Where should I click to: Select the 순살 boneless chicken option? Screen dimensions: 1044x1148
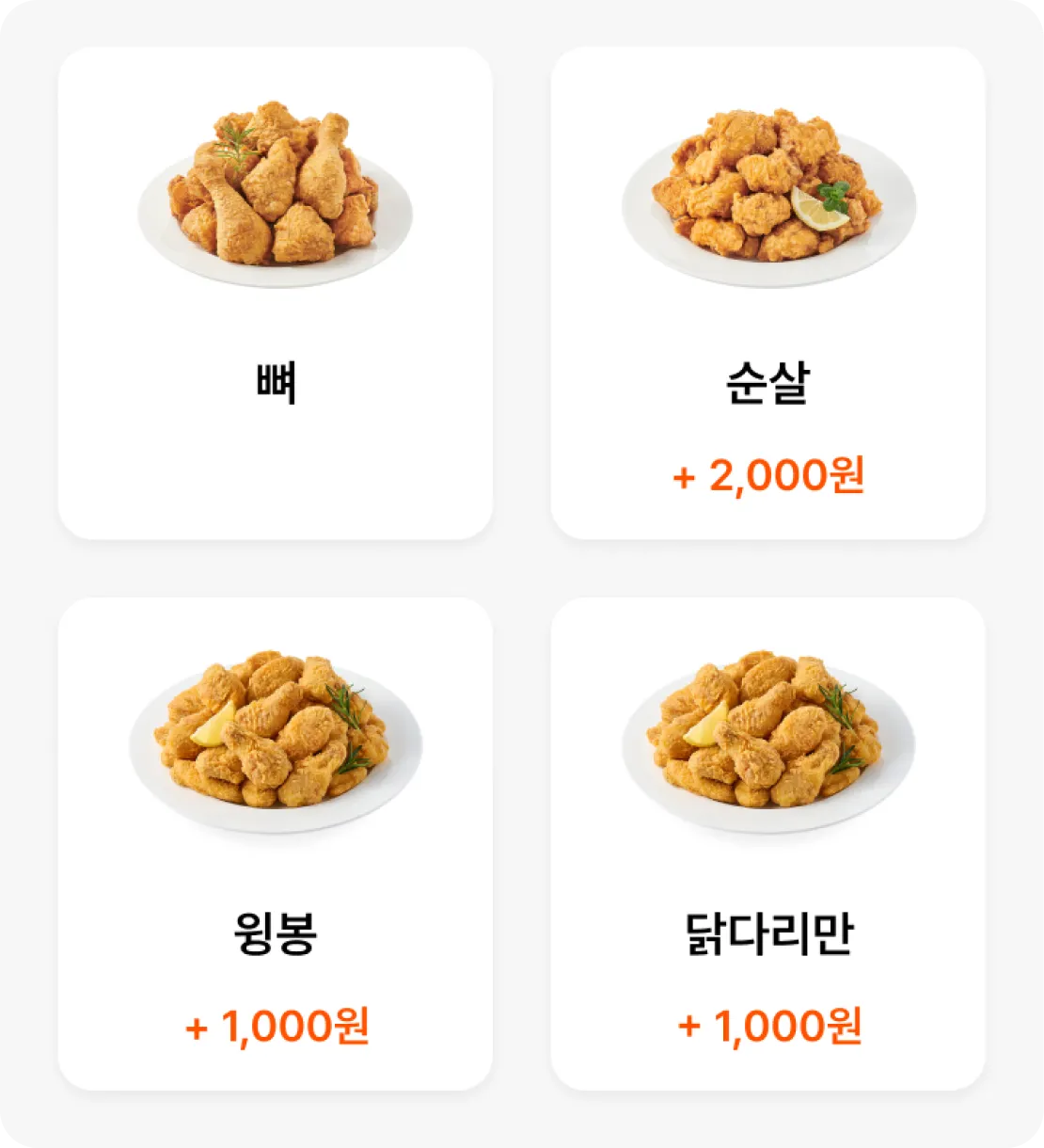tap(768, 292)
